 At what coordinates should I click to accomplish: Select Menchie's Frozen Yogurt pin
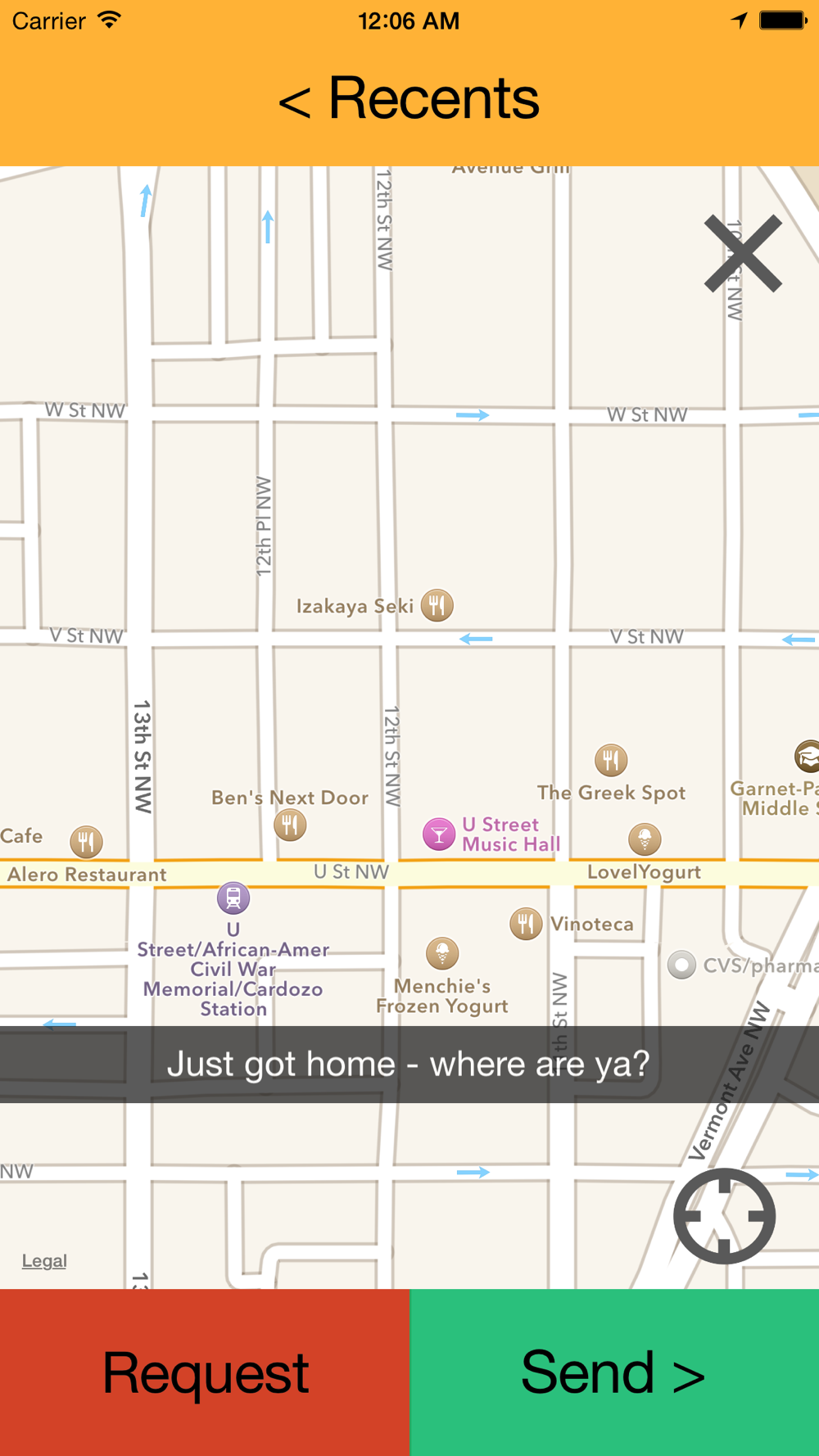[442, 953]
